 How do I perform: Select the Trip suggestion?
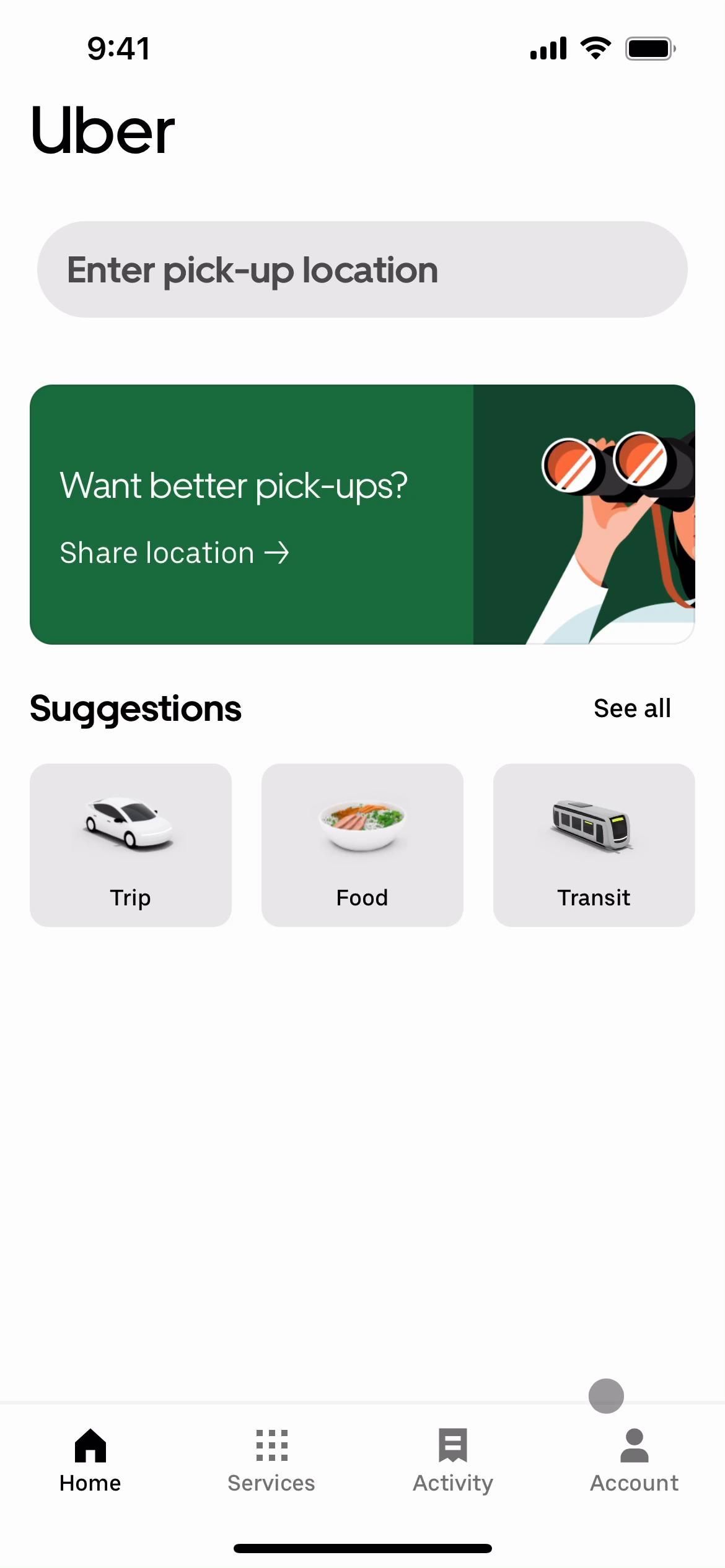coord(131,845)
